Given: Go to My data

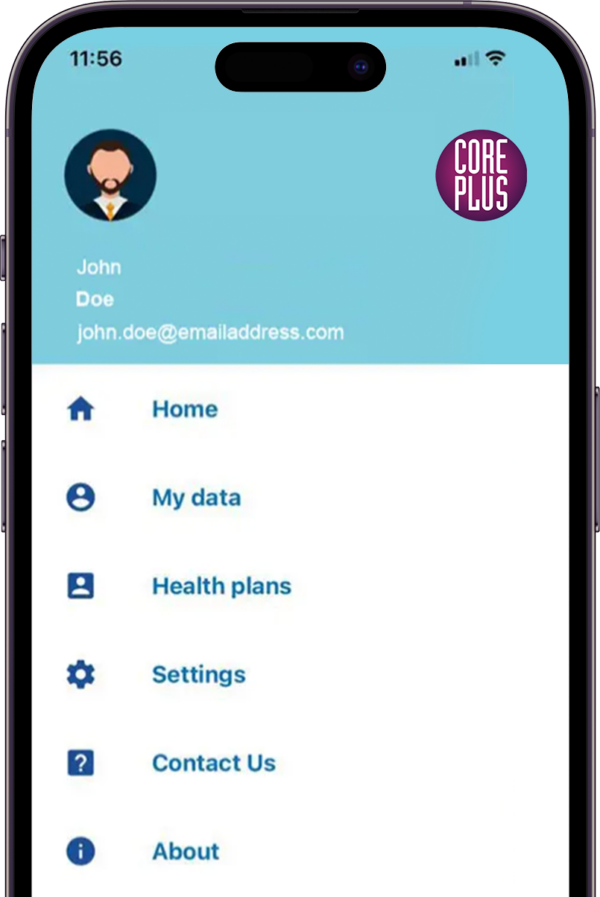Looking at the screenshot, I should [196, 497].
